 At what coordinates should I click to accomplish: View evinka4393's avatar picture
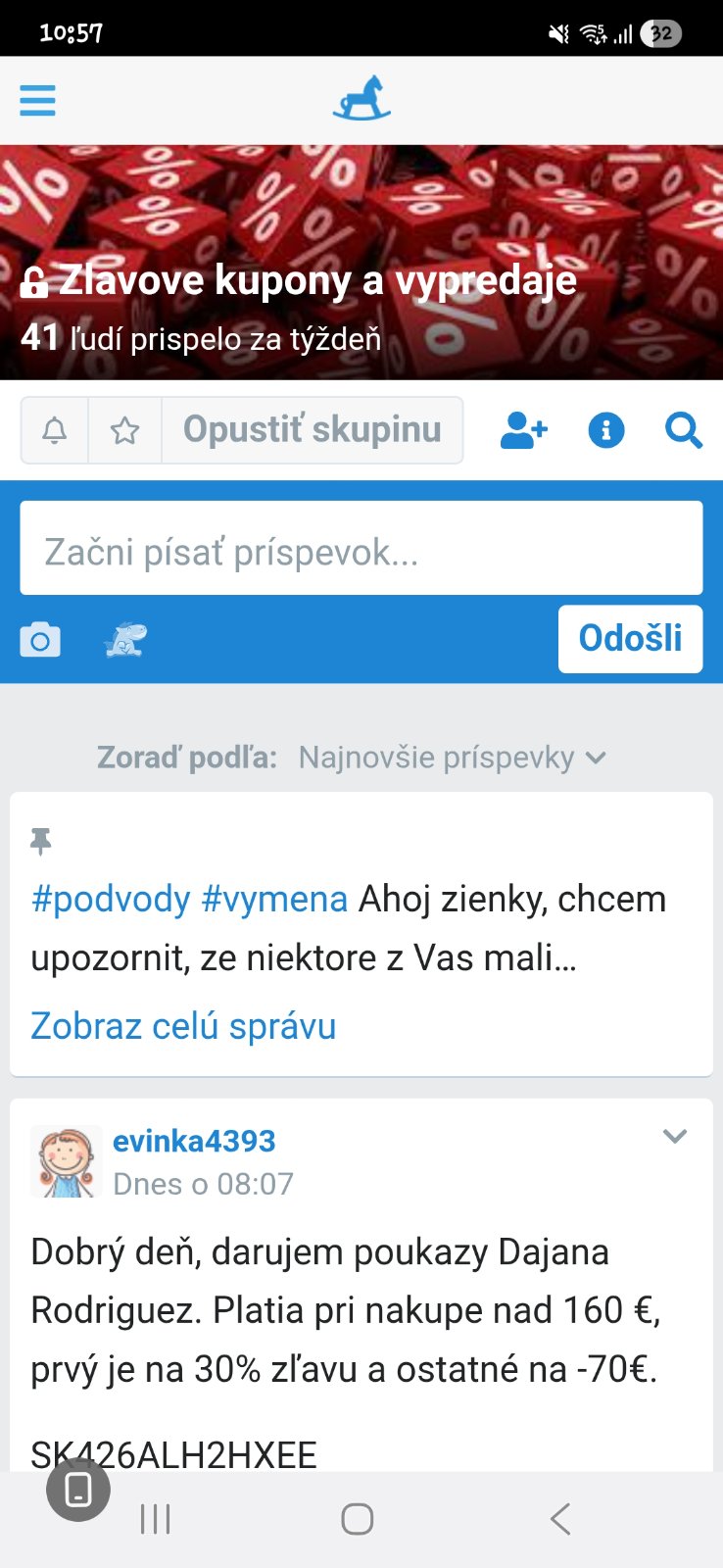click(66, 1161)
